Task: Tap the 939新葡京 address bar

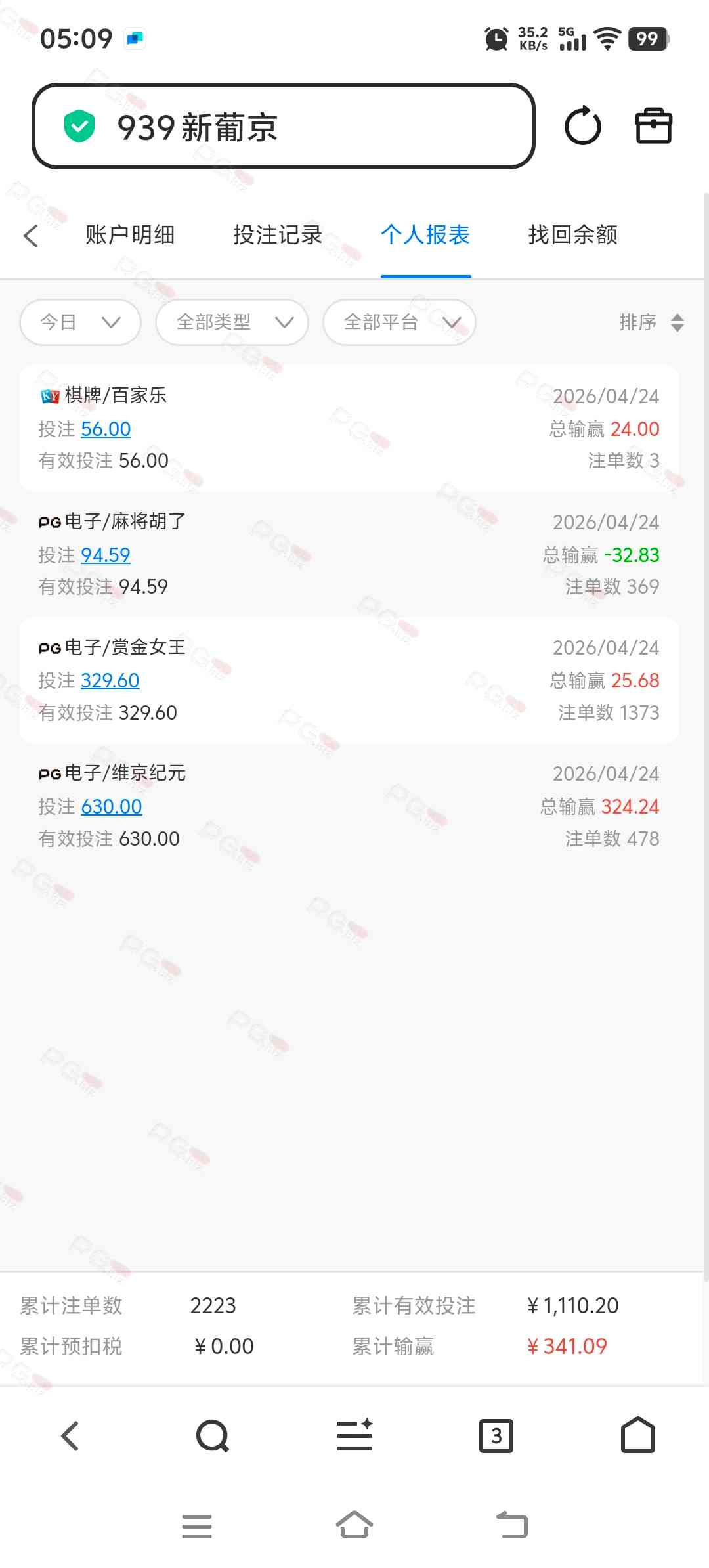Action: tap(282, 126)
